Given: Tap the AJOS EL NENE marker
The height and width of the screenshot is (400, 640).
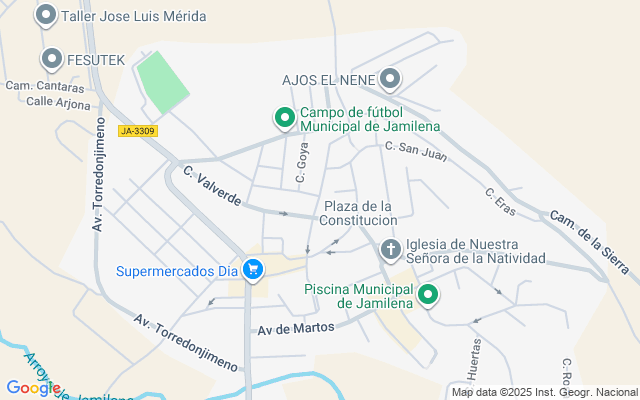Looking at the screenshot, I should click(x=390, y=79).
